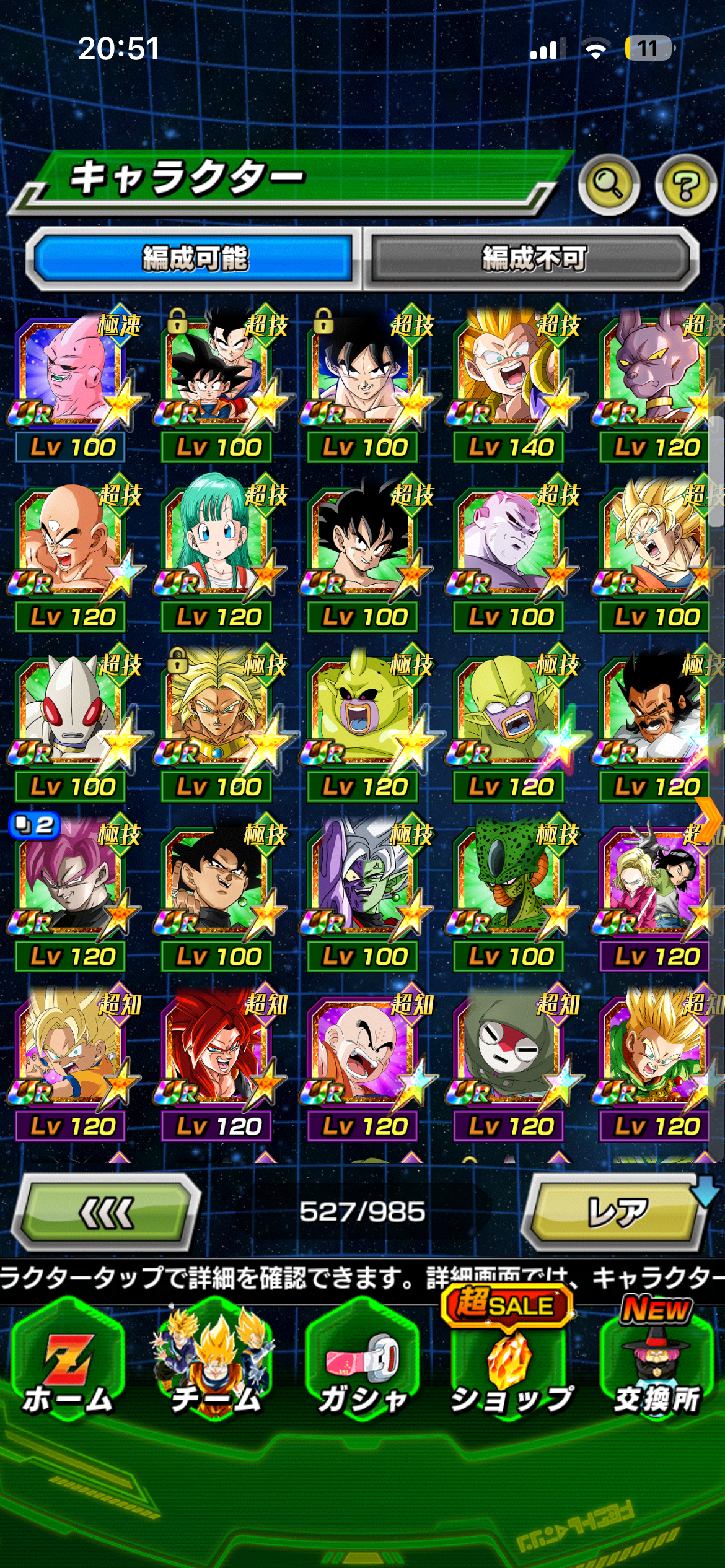The width and height of the screenshot is (725, 1568).
Task: Open the character search magnifier
Action: 609,184
